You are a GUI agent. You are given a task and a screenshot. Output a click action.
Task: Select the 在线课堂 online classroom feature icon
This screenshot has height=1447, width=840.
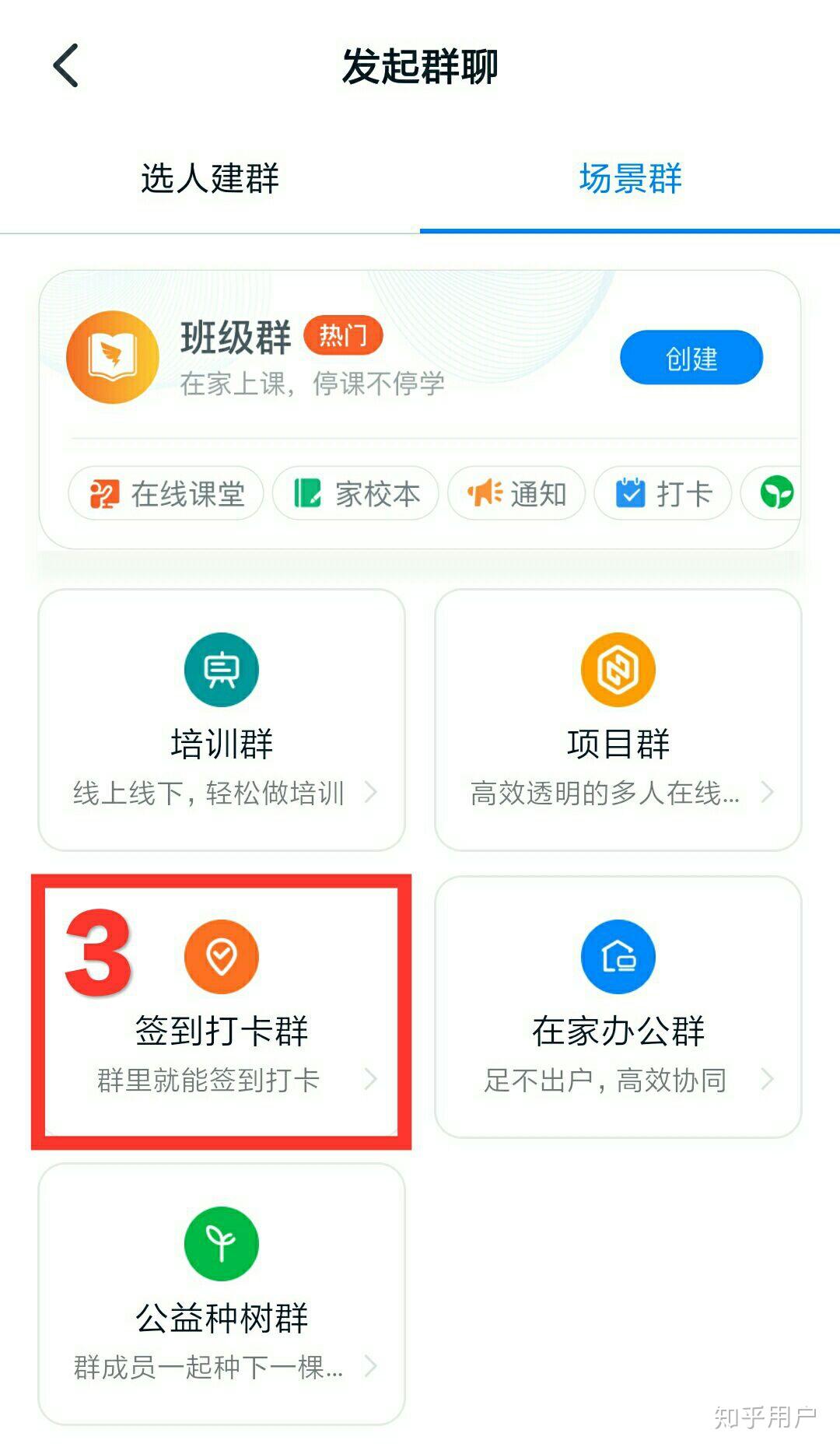tap(107, 493)
